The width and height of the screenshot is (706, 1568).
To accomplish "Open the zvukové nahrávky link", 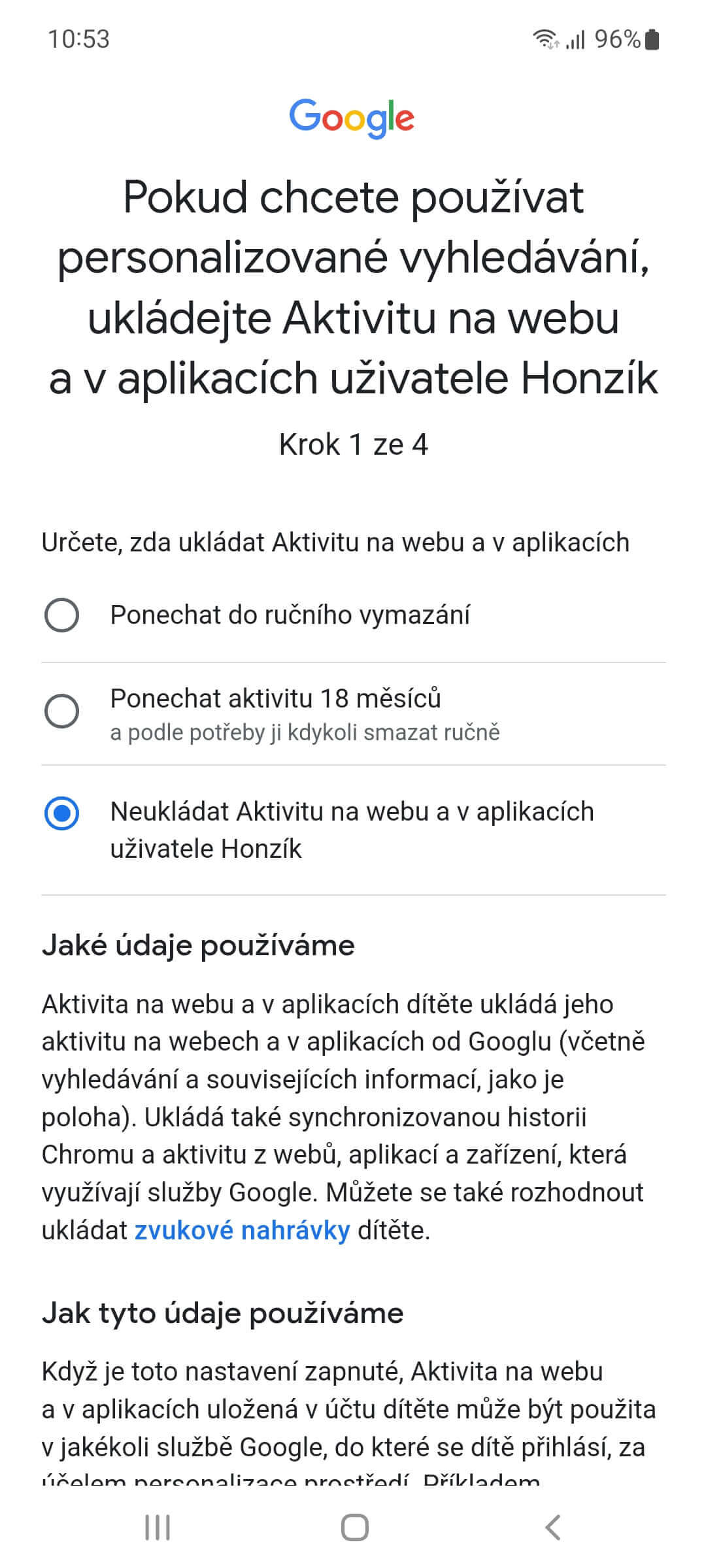I will pos(242,1230).
